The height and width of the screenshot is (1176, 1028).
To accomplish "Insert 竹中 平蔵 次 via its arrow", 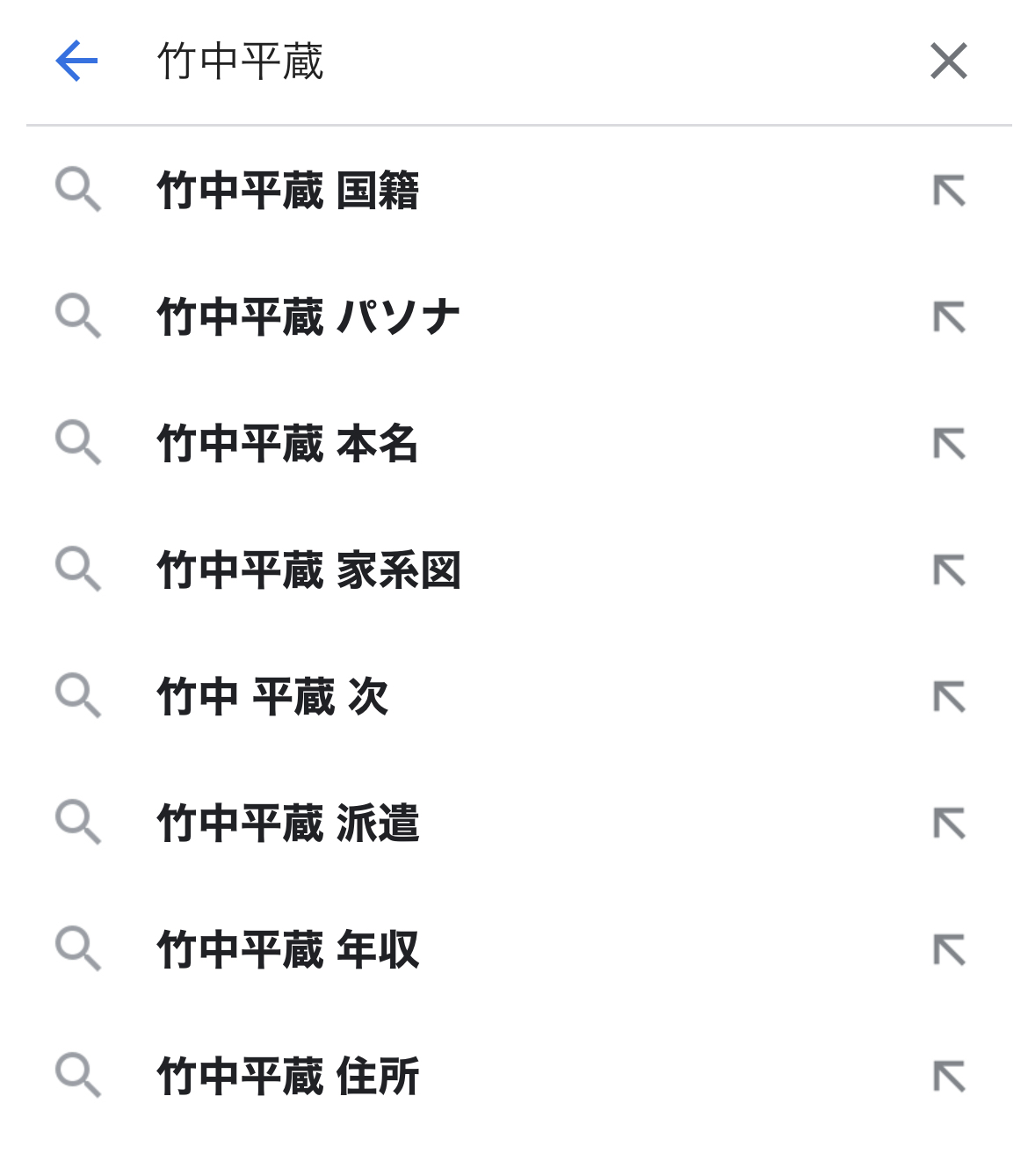I will click(949, 697).
